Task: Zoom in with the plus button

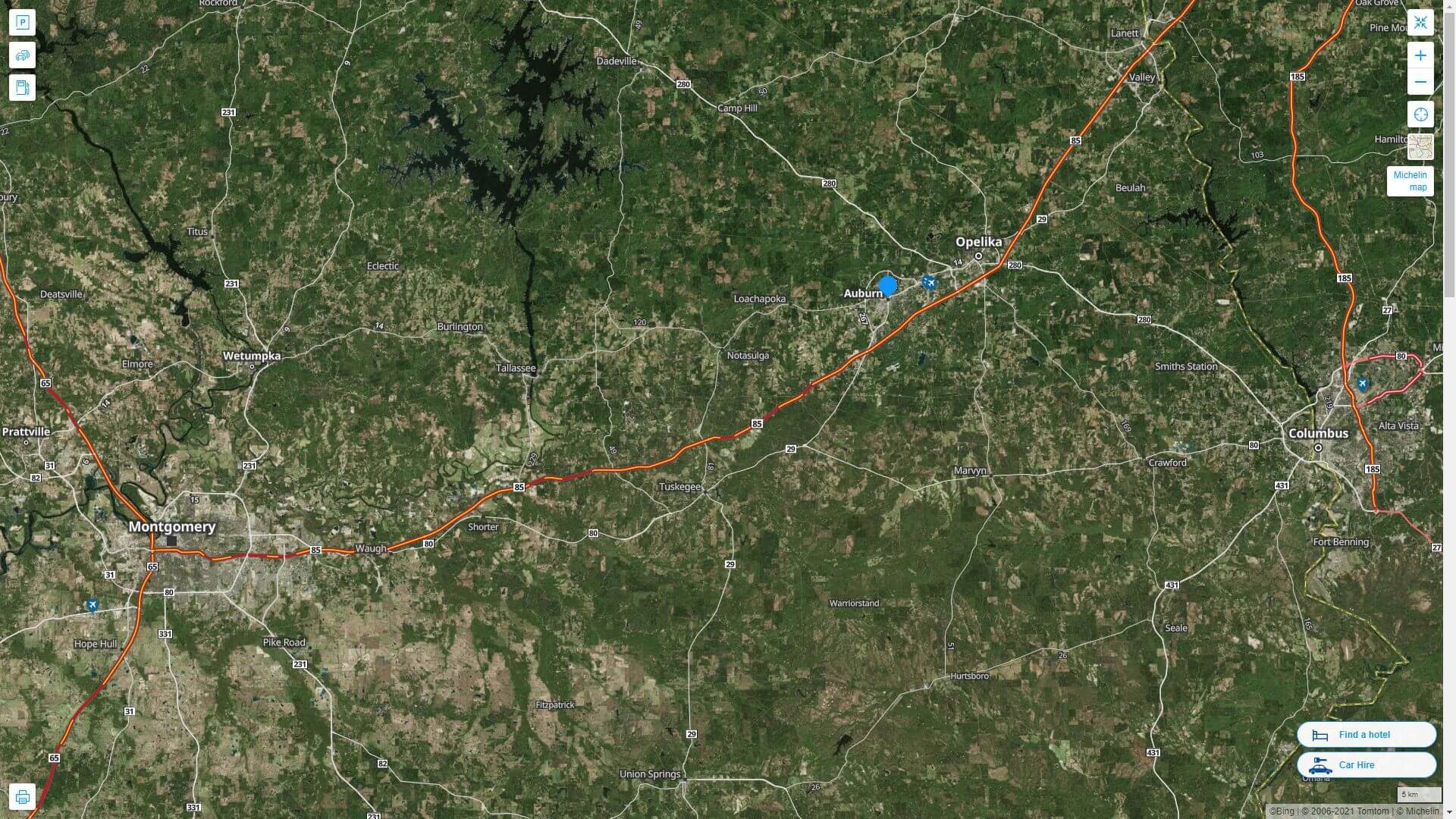Action: (1420, 55)
